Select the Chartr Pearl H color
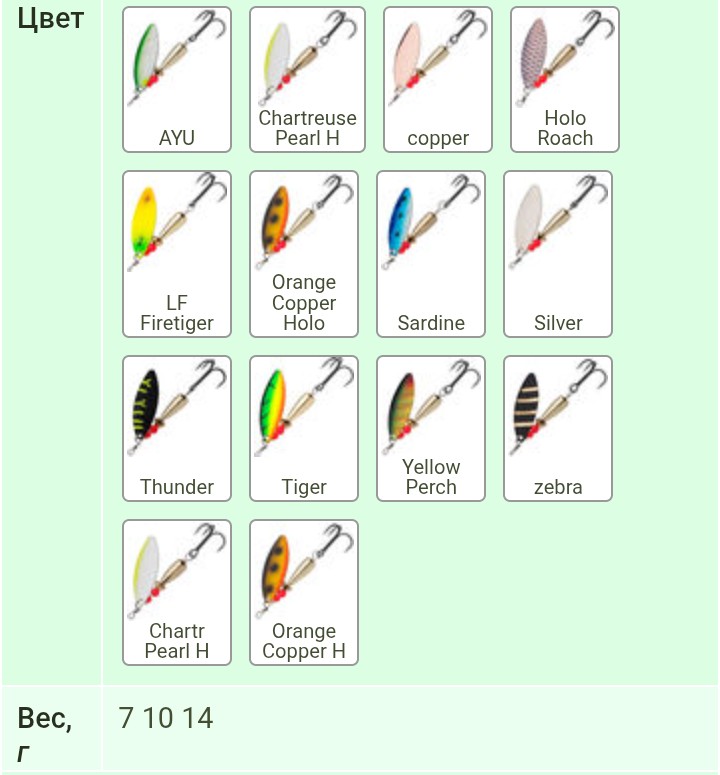This screenshot has height=775, width=720. [x=177, y=592]
